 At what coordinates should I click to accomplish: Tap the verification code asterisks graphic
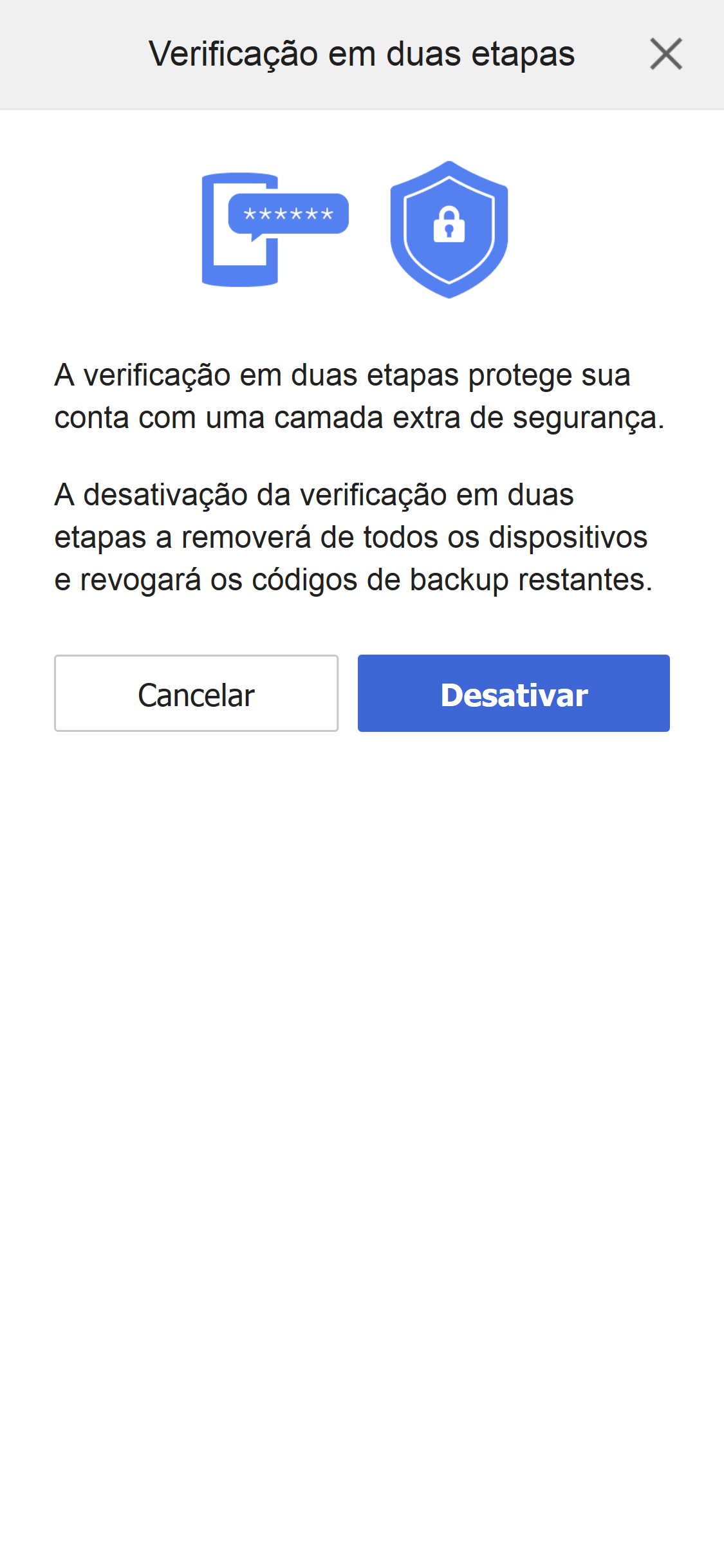pos(288,214)
